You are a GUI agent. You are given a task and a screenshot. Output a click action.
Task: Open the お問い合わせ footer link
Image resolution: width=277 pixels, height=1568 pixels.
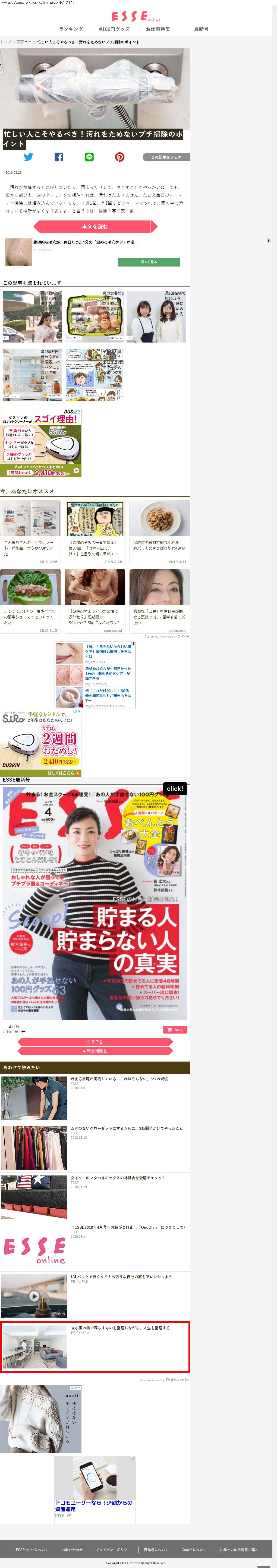(72, 1549)
